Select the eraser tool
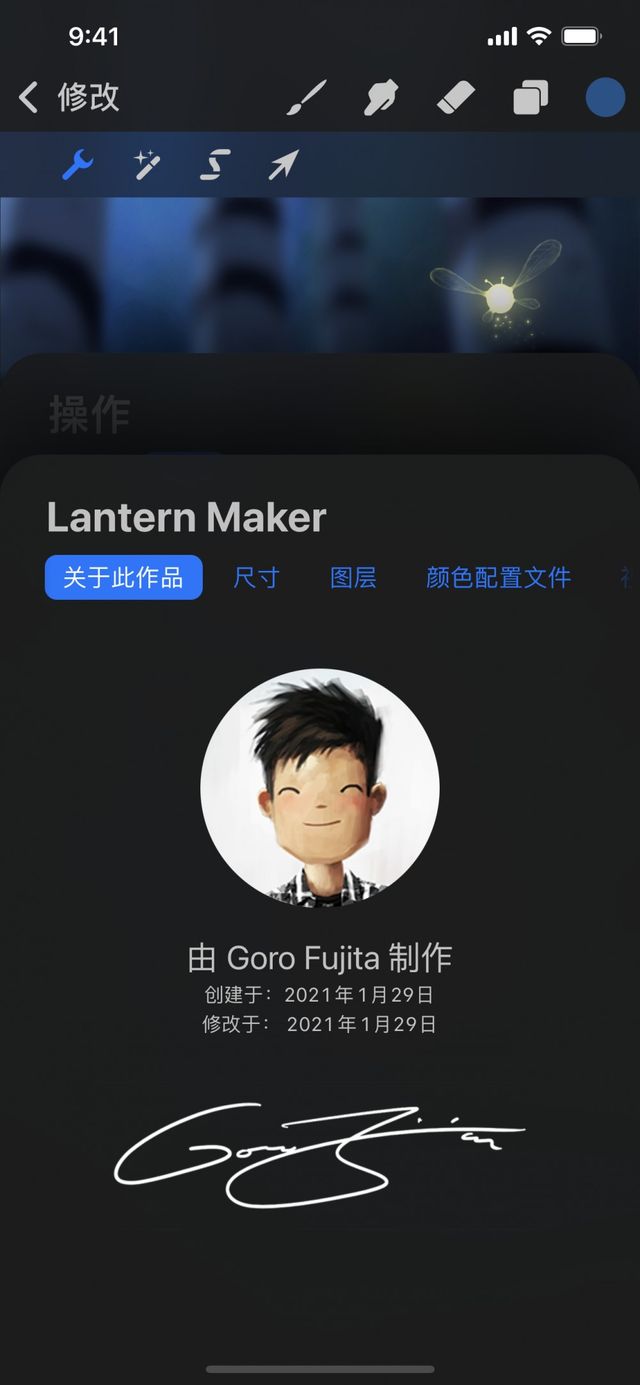This screenshot has height=1385, width=640. tap(458, 98)
